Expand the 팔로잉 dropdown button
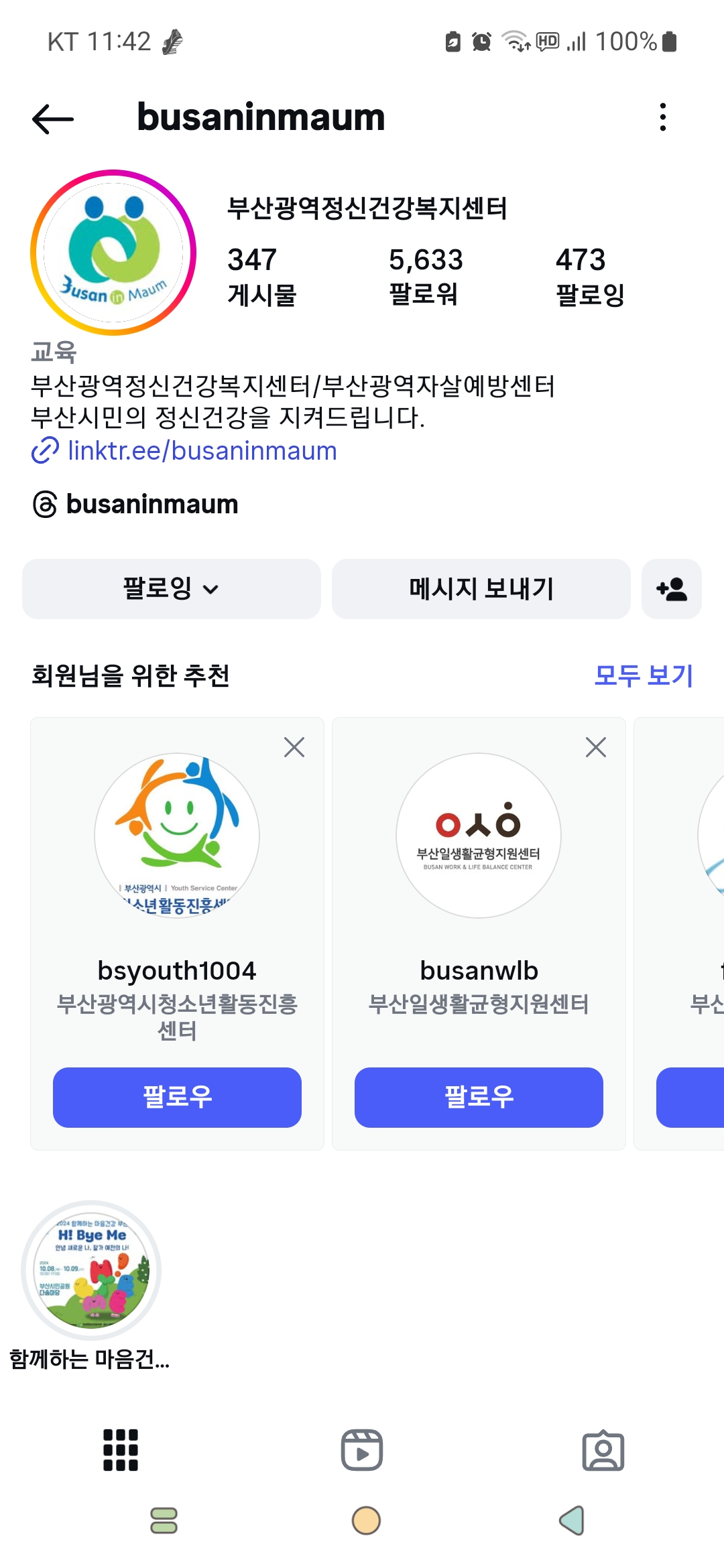The width and height of the screenshot is (724, 1568). coord(171,589)
